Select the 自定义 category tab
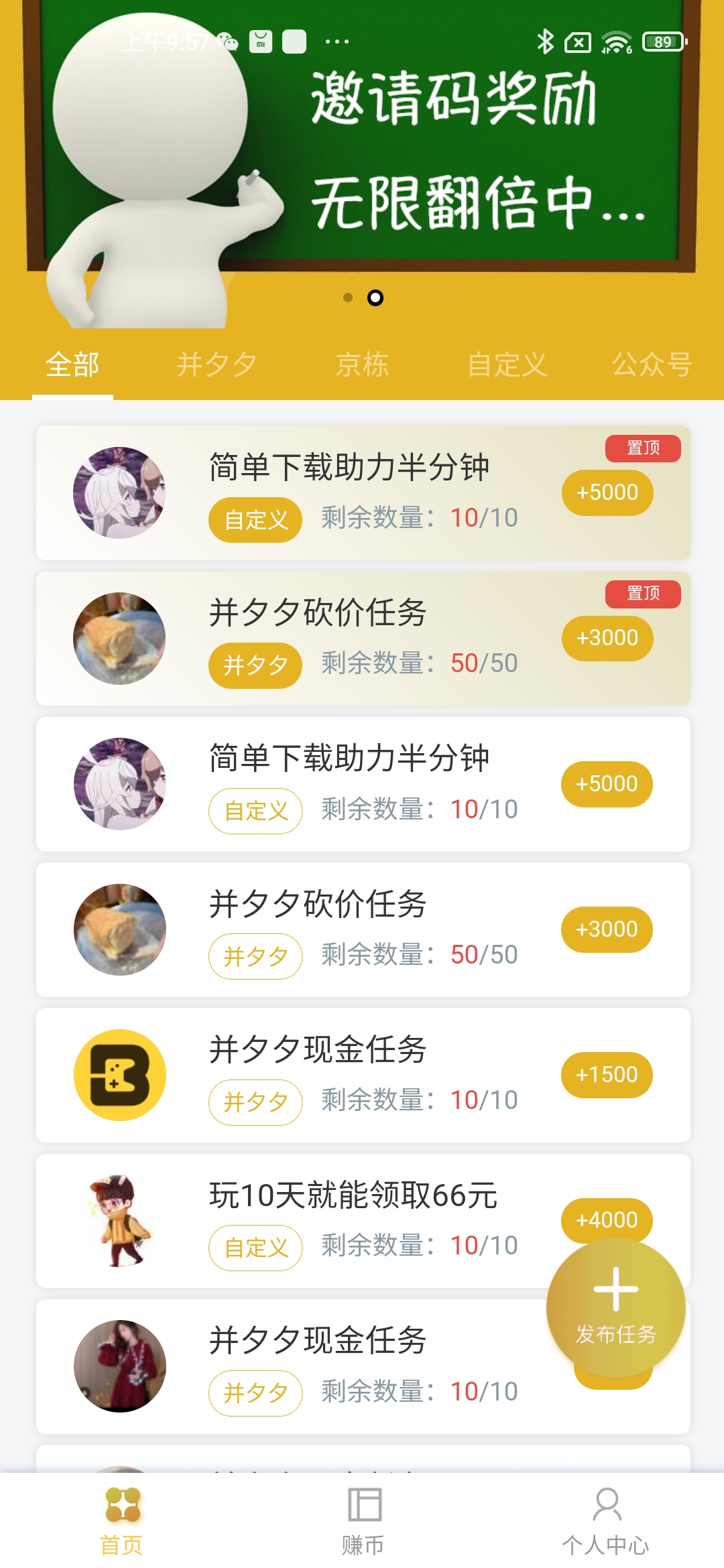Screen dimensions: 724x1568 click(x=507, y=365)
